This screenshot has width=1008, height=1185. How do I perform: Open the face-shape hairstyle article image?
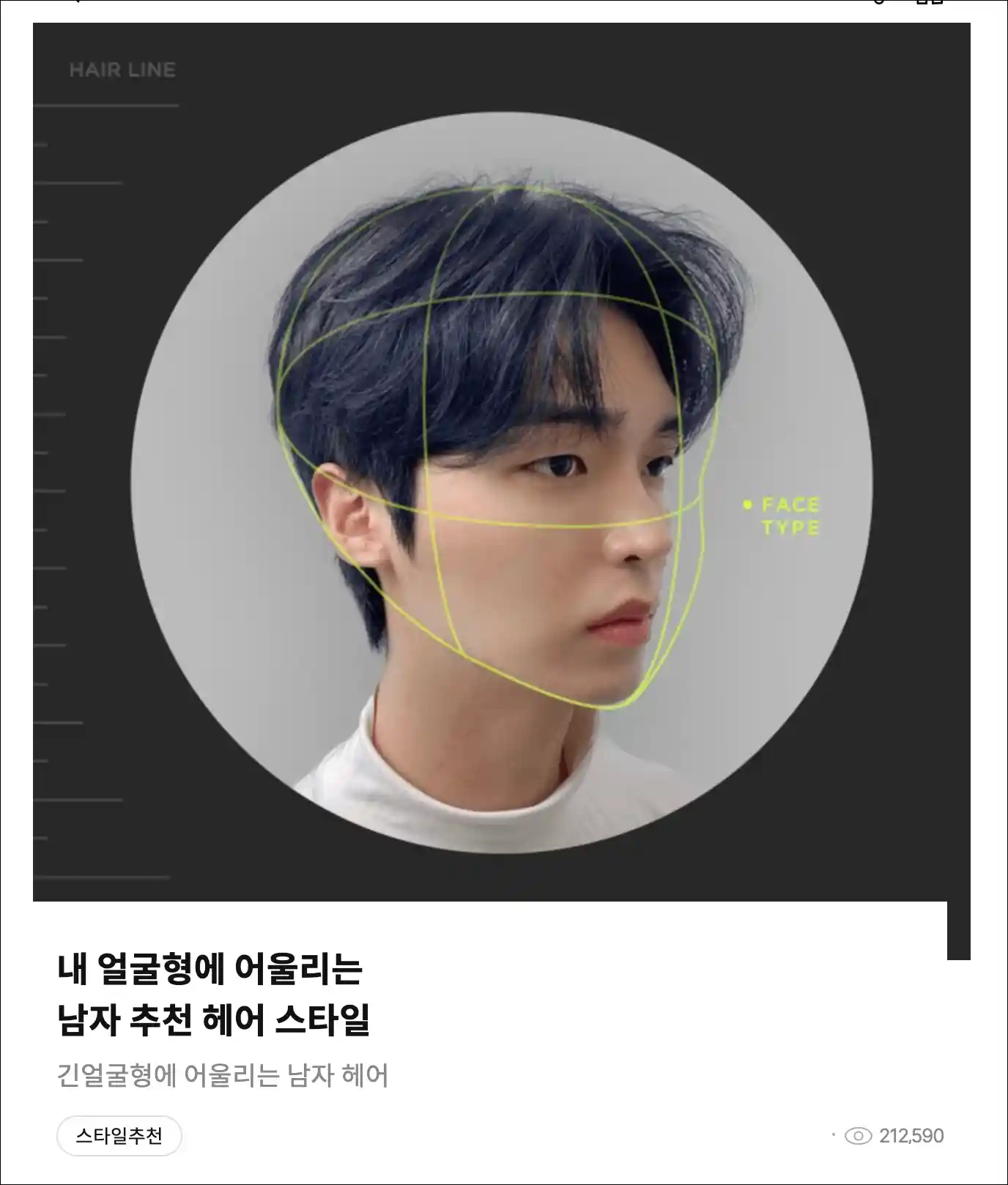(501, 461)
